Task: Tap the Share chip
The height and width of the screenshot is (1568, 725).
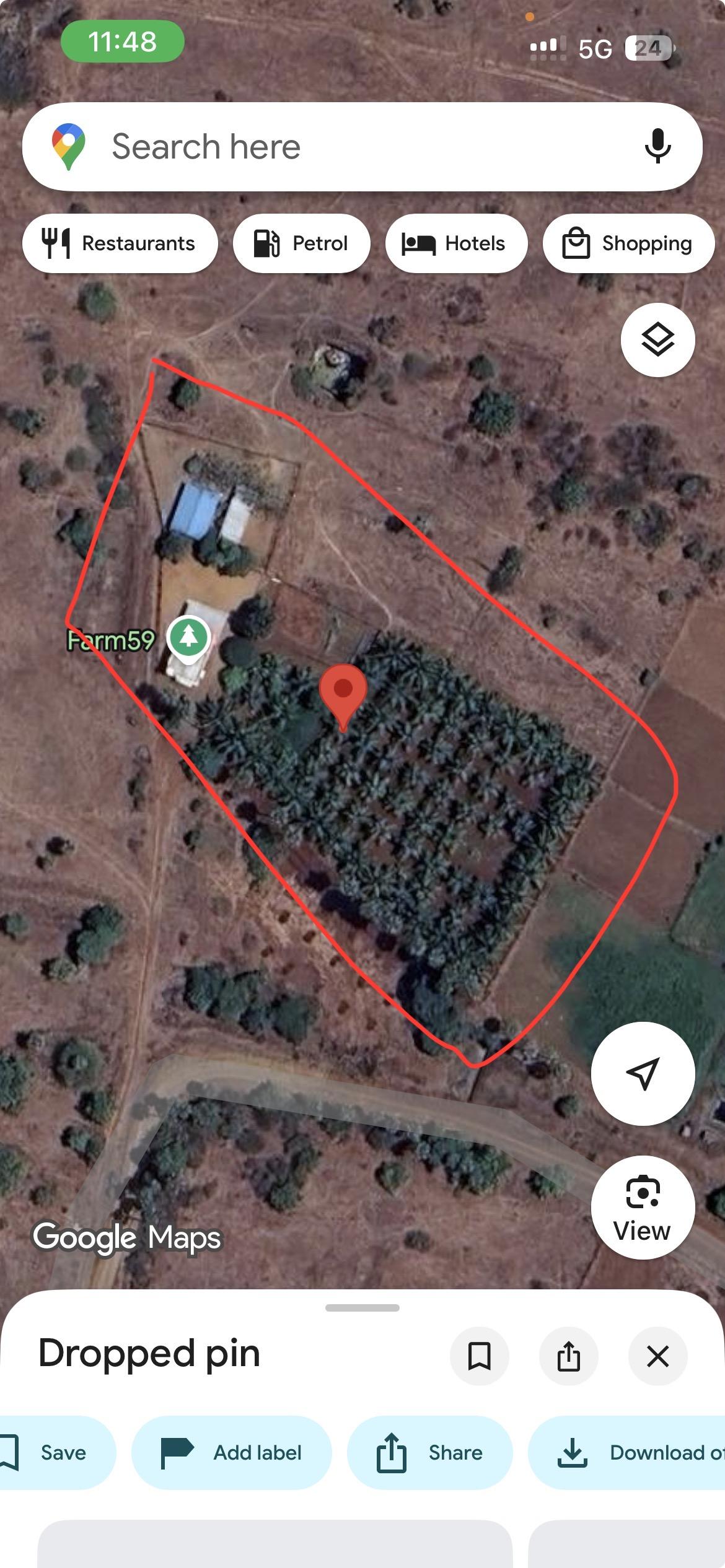Action: point(430,1452)
